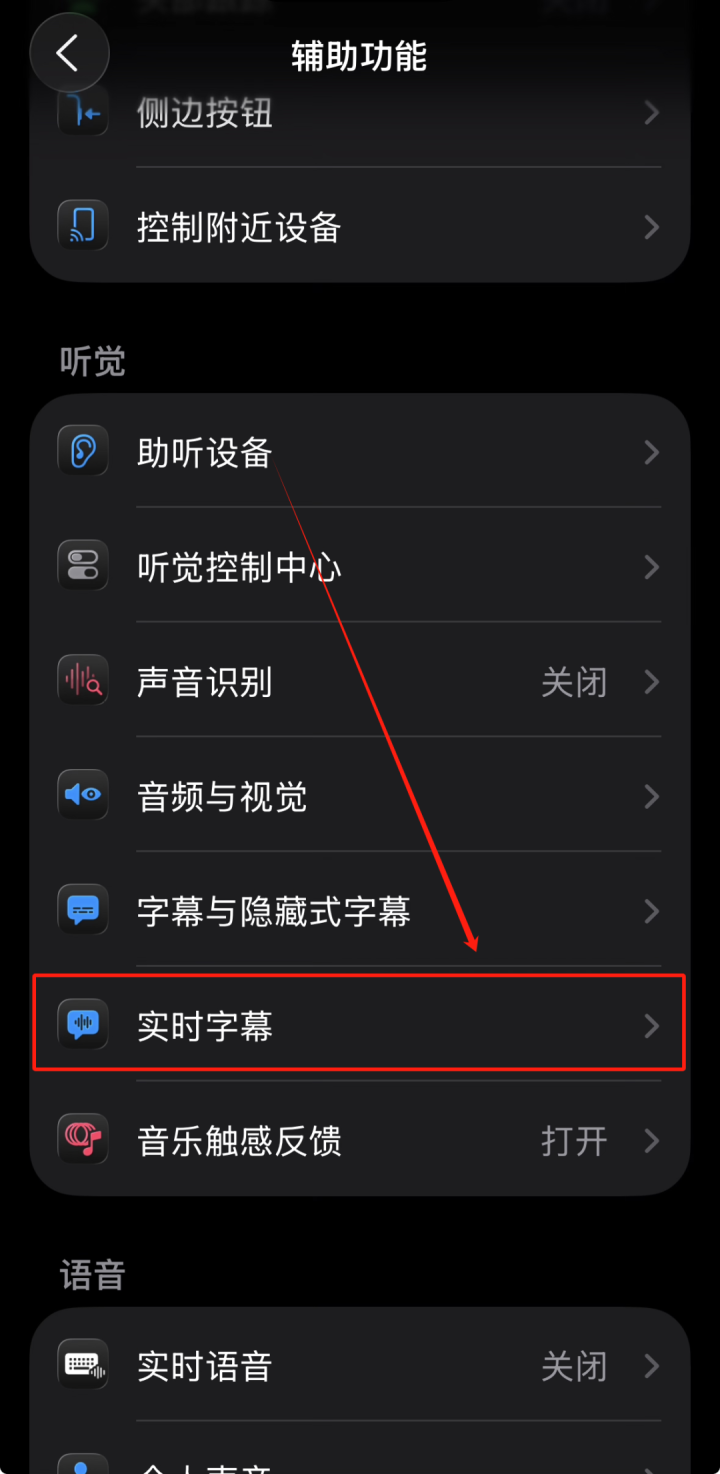Image resolution: width=720 pixels, height=1474 pixels.
Task: Open 实时语音 settings
Action: (360, 1365)
